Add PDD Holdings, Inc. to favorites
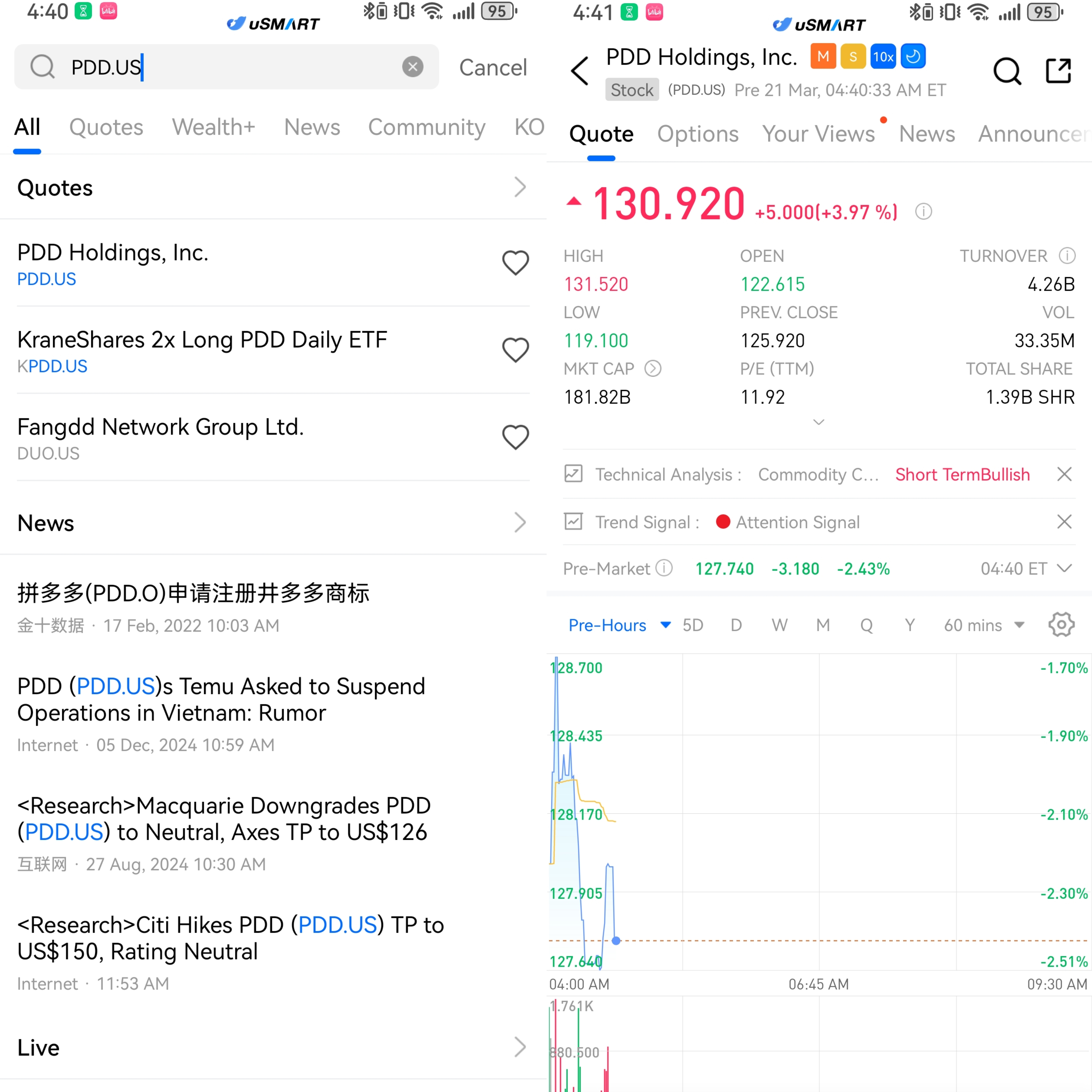This screenshot has width=1092, height=1092. point(515,263)
